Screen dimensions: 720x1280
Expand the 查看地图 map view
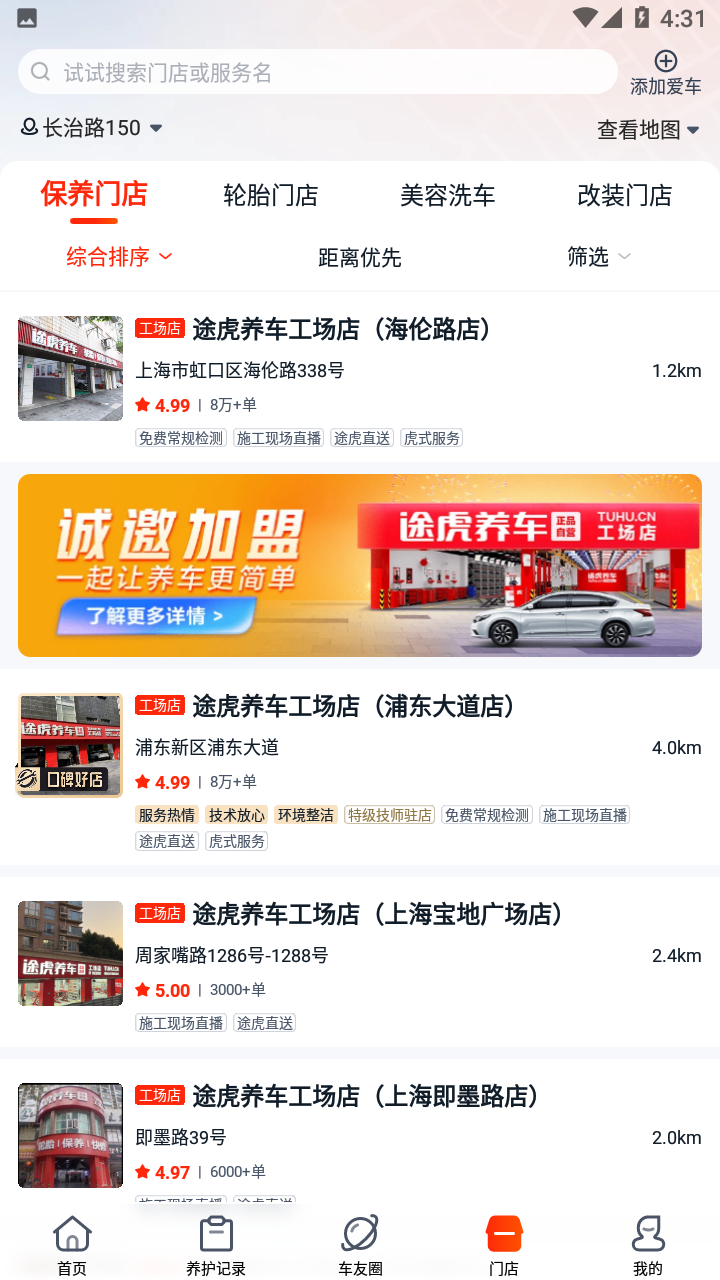point(648,130)
